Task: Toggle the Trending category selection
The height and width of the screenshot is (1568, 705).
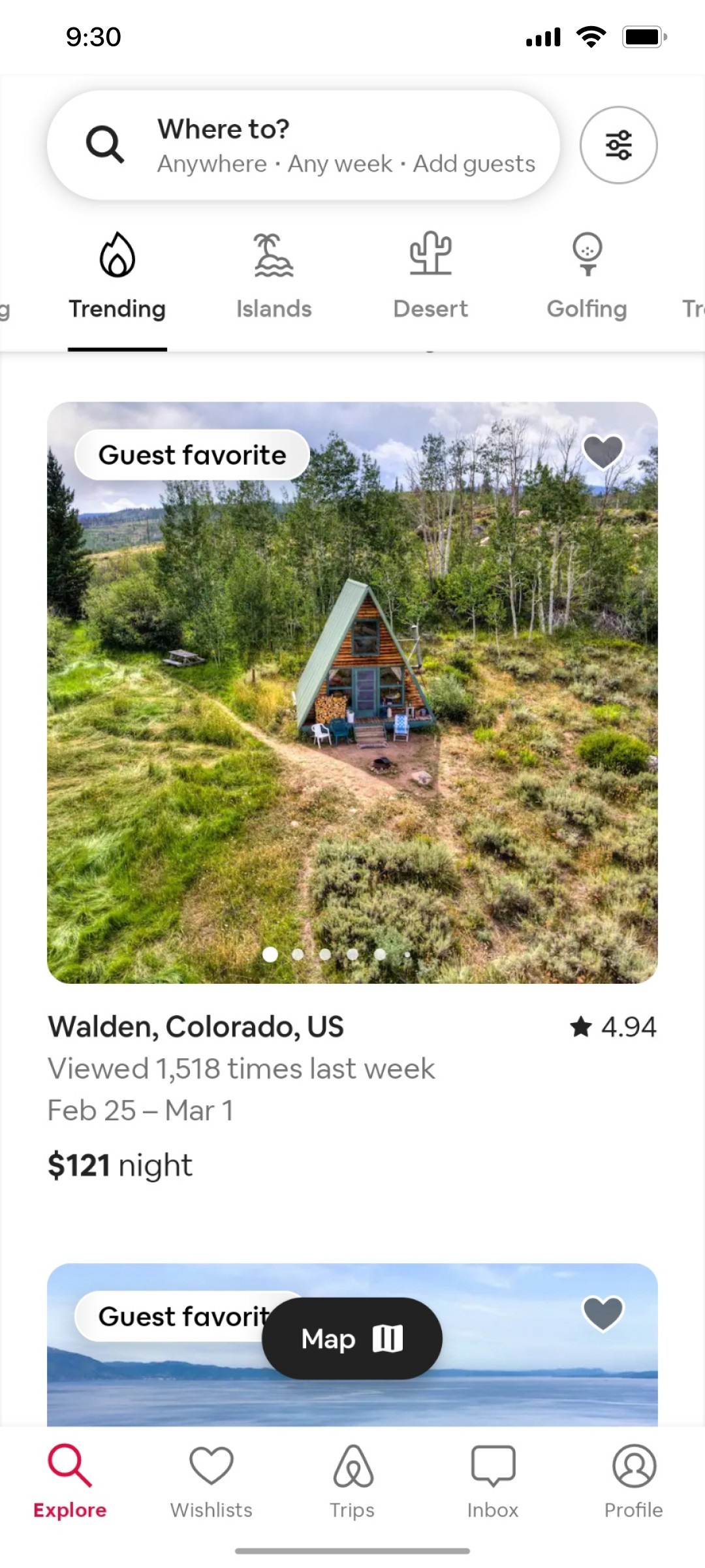Action: click(x=117, y=274)
